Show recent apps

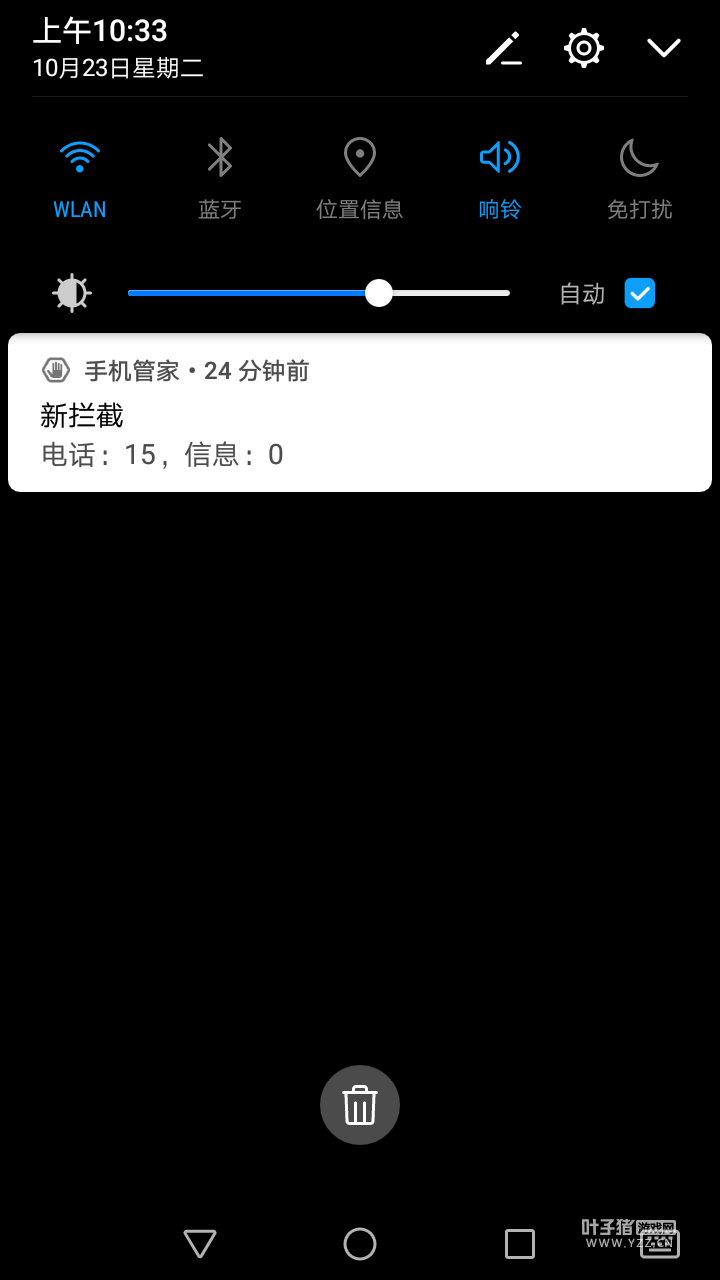[x=520, y=1244]
